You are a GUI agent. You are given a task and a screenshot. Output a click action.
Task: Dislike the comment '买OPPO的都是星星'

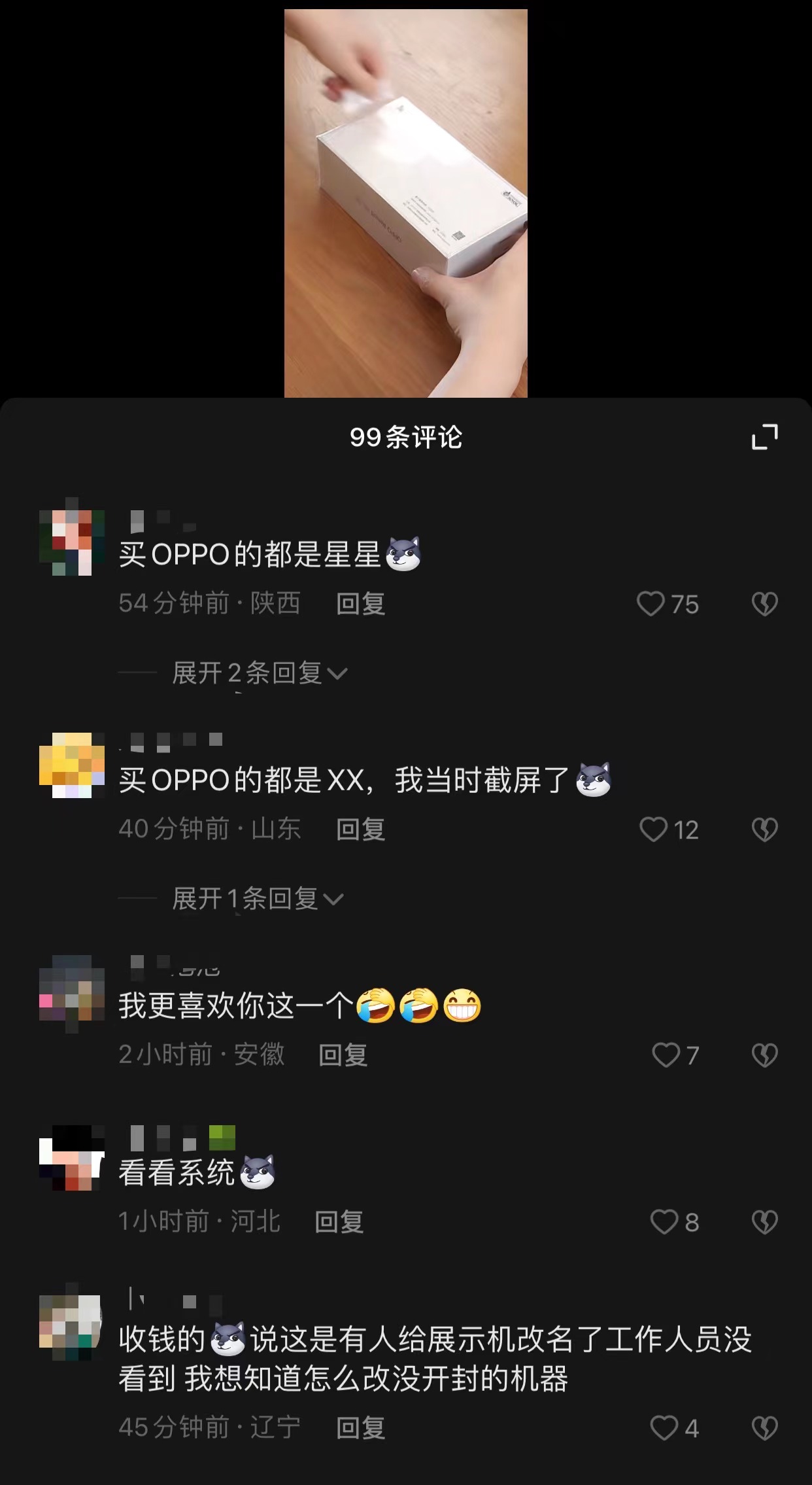(x=764, y=604)
